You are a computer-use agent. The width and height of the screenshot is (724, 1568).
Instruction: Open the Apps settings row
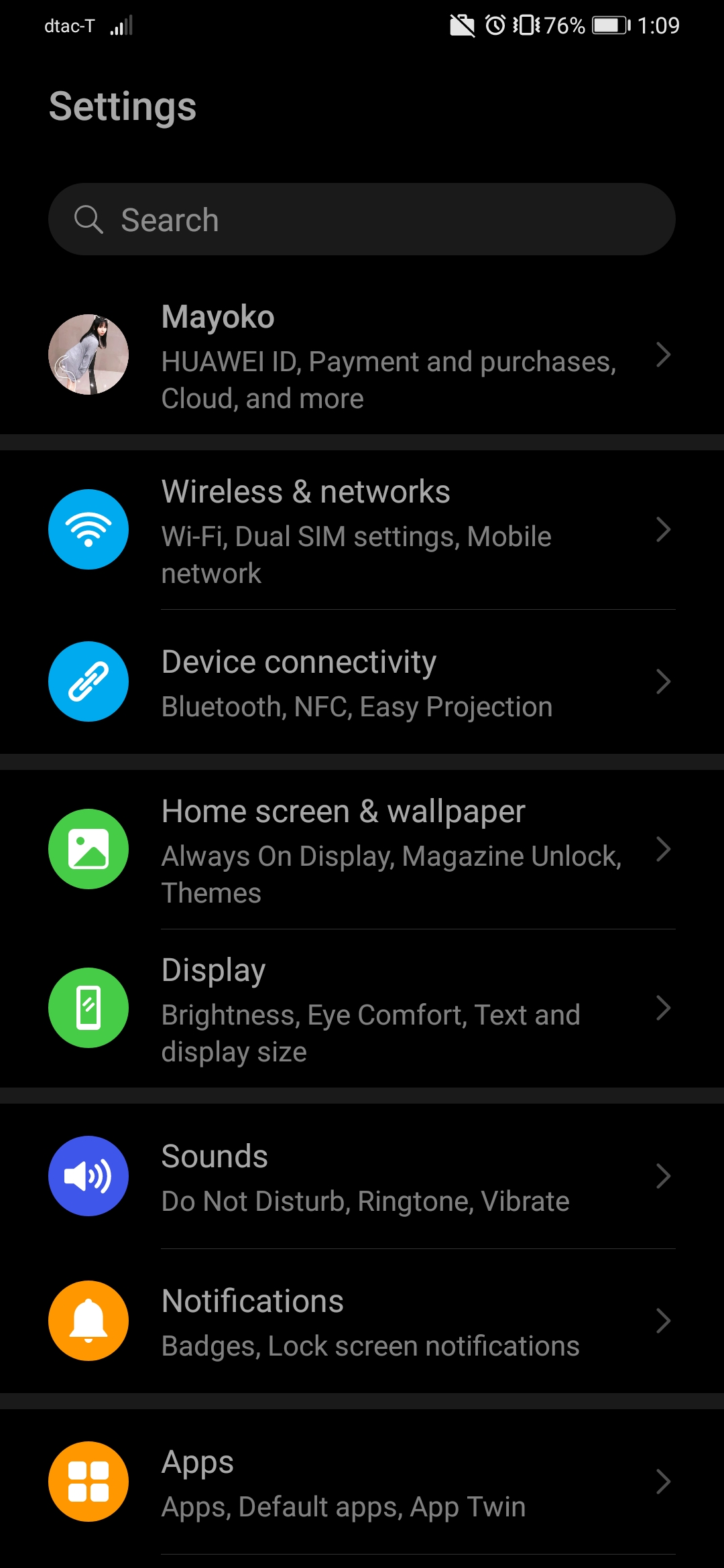click(362, 1482)
